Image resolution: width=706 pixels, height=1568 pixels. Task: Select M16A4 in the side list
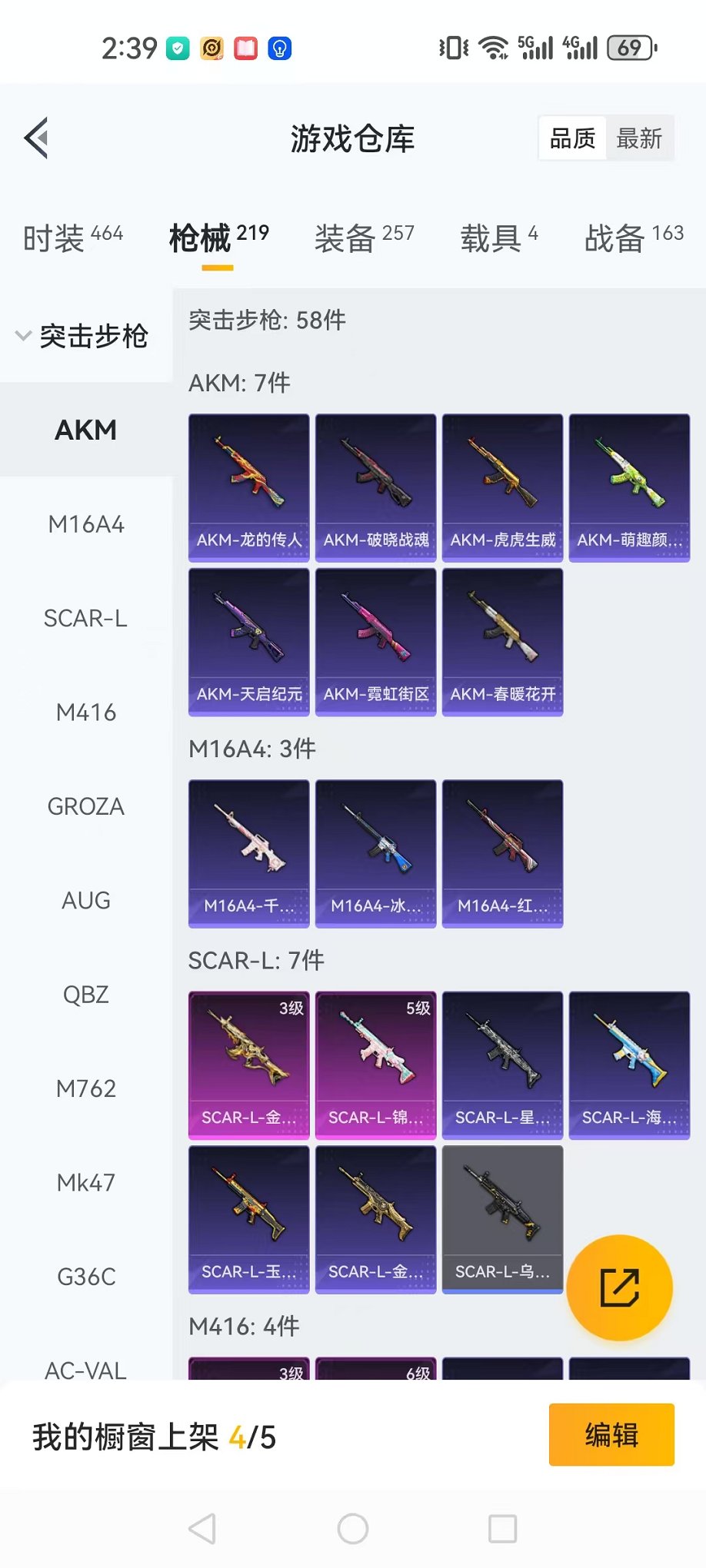[86, 525]
